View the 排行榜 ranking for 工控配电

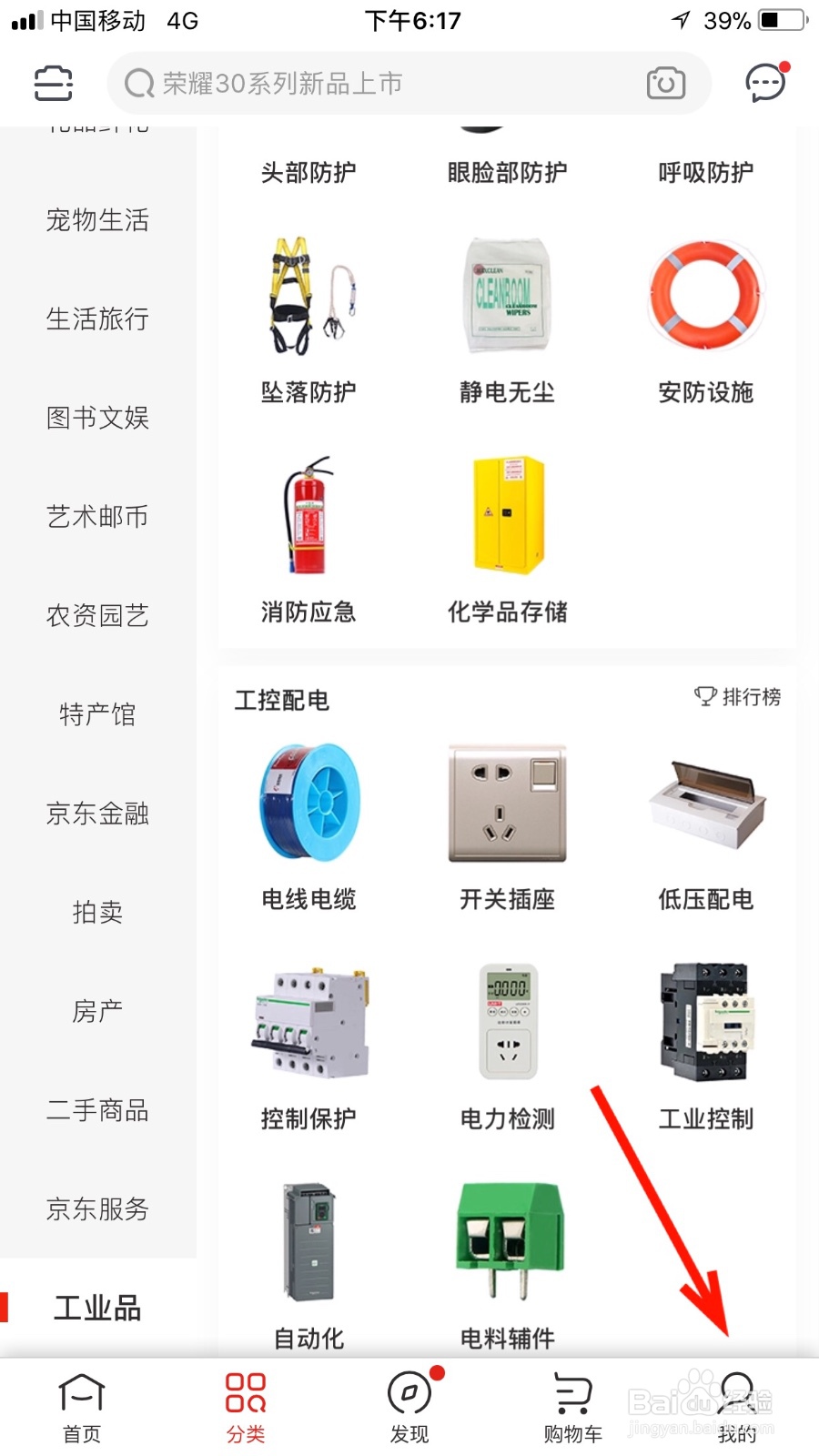point(738,697)
